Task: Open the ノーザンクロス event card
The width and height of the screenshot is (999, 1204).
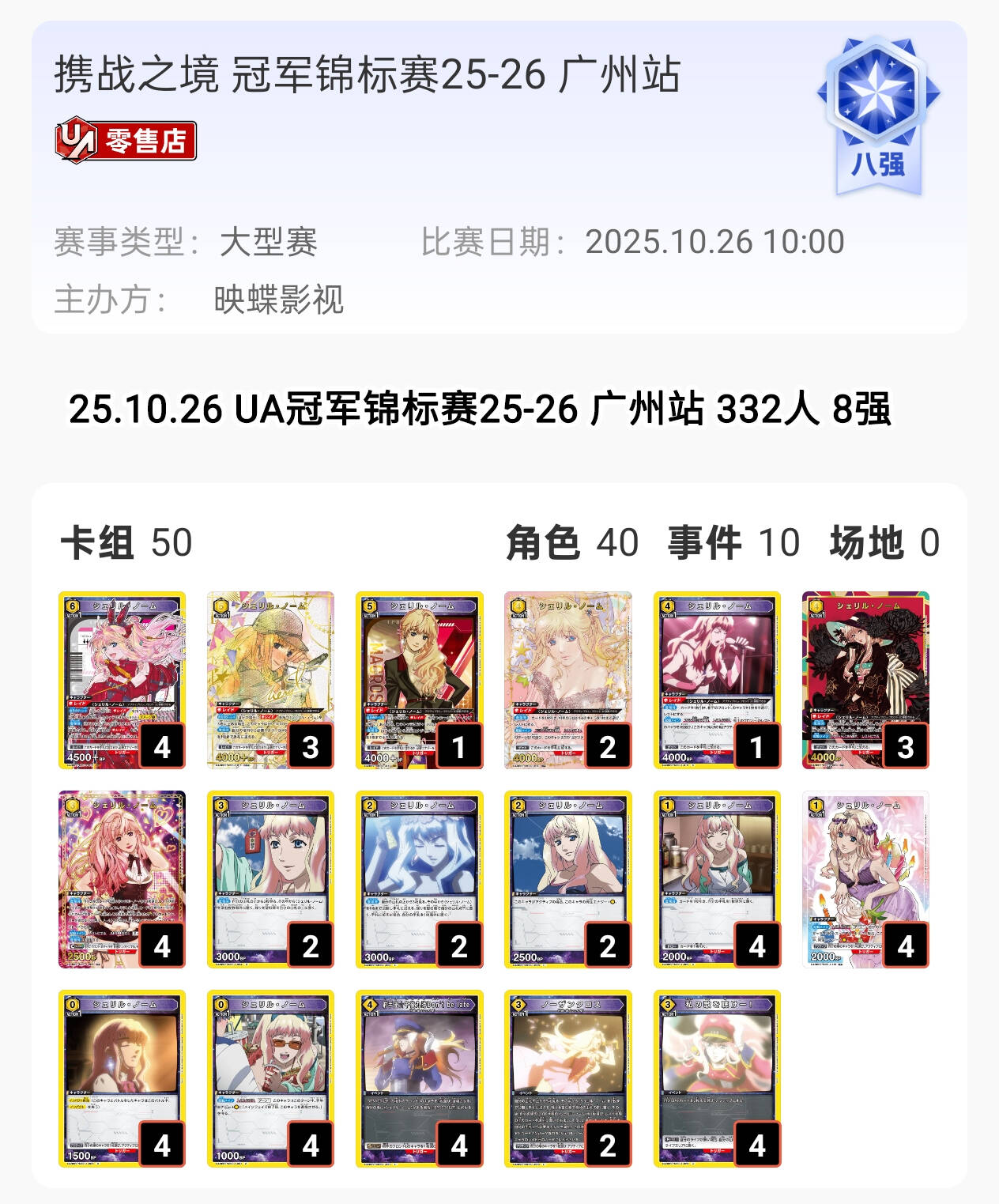Action: point(567,1078)
